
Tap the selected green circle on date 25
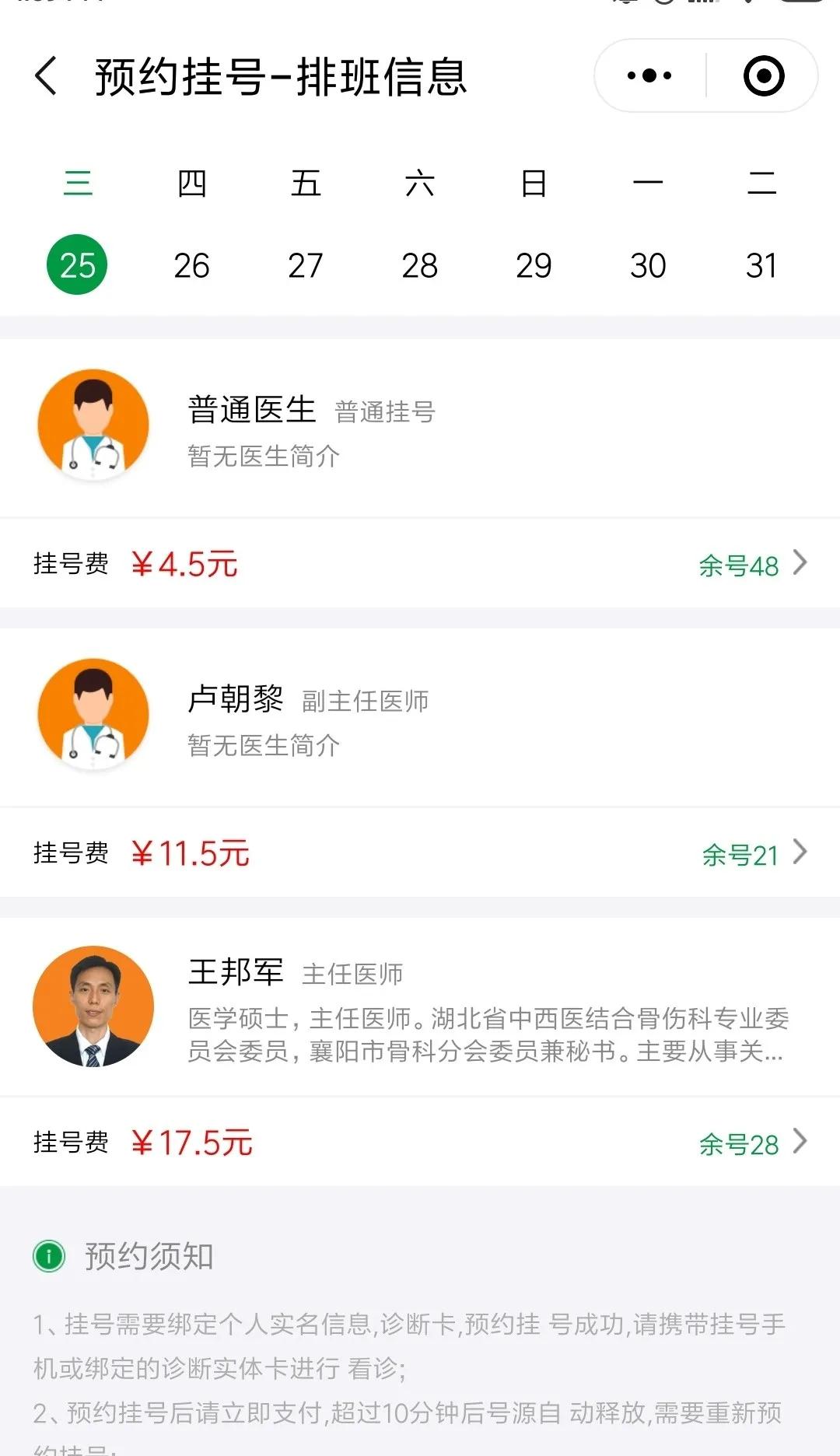point(75,265)
